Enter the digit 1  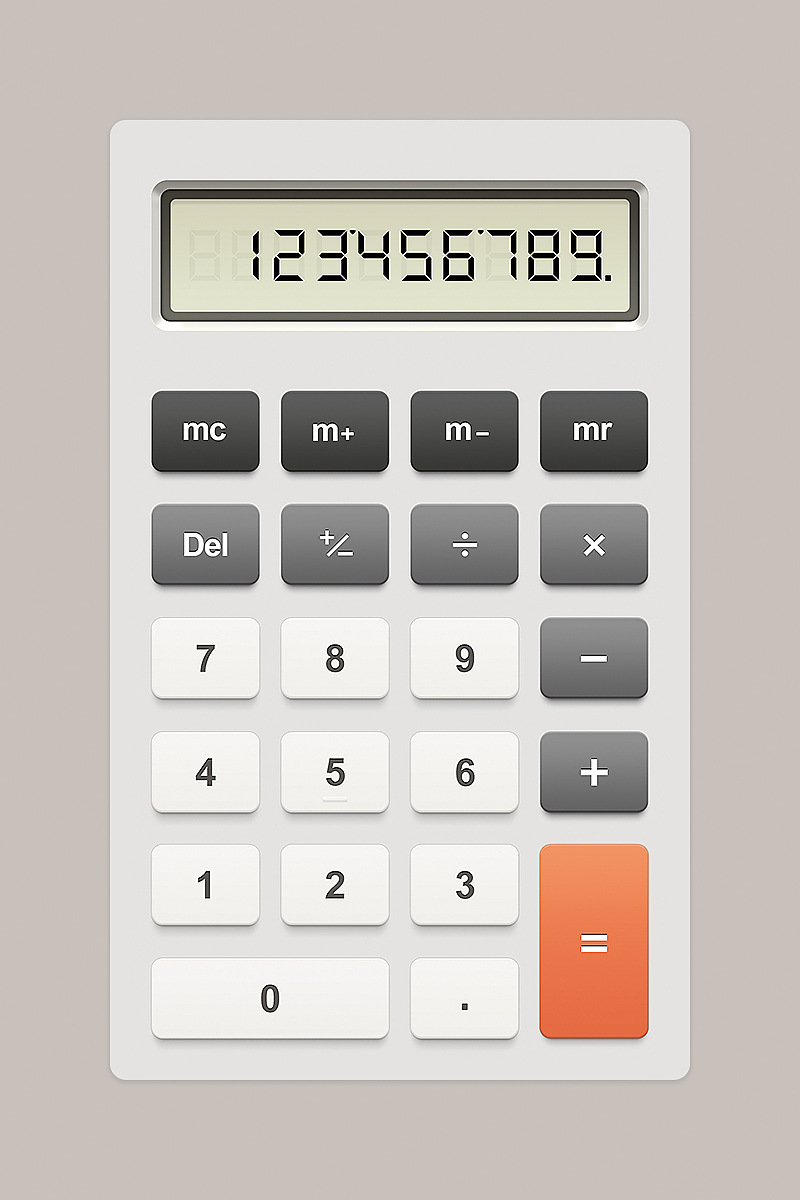click(205, 885)
